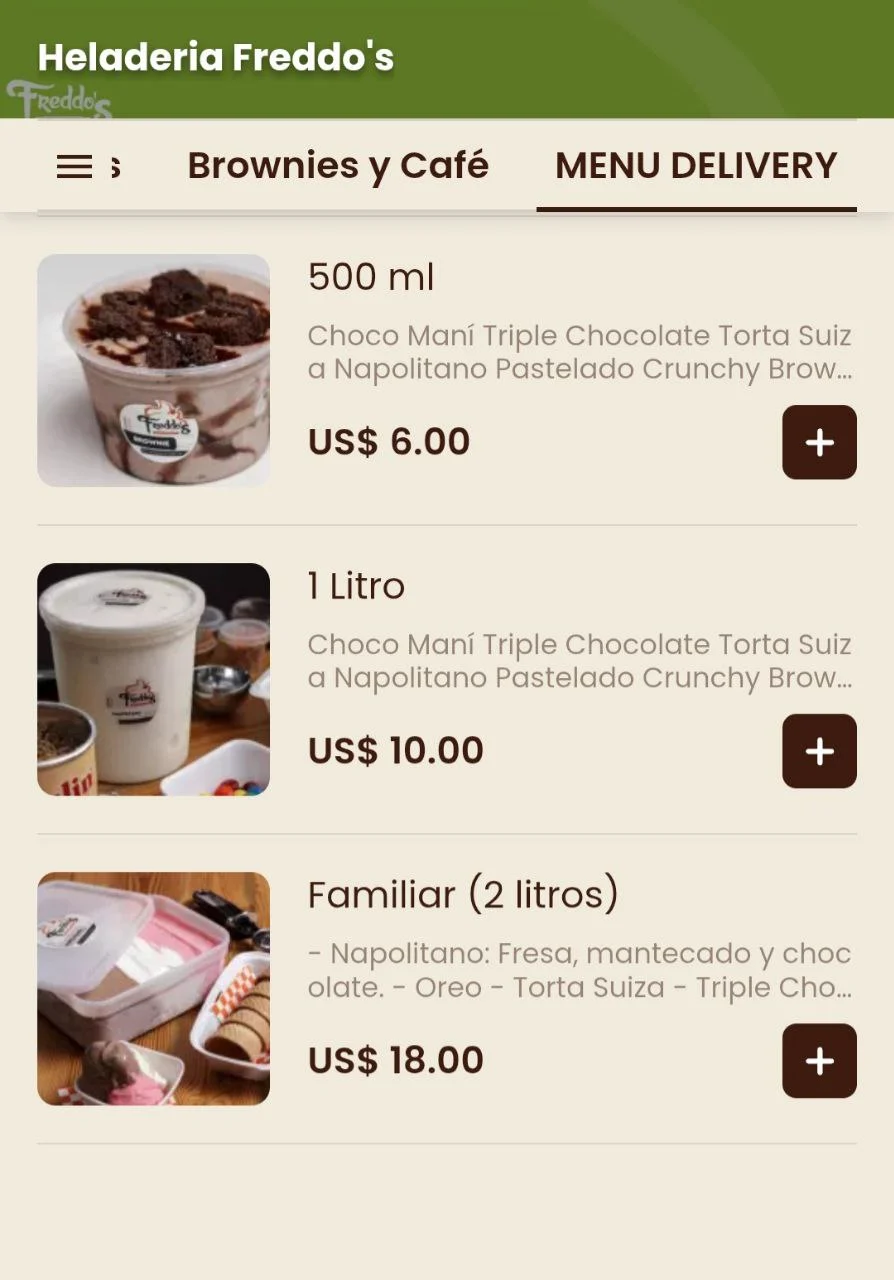View the 1 Litro product image
Screen dimensions: 894x1280
154,679
